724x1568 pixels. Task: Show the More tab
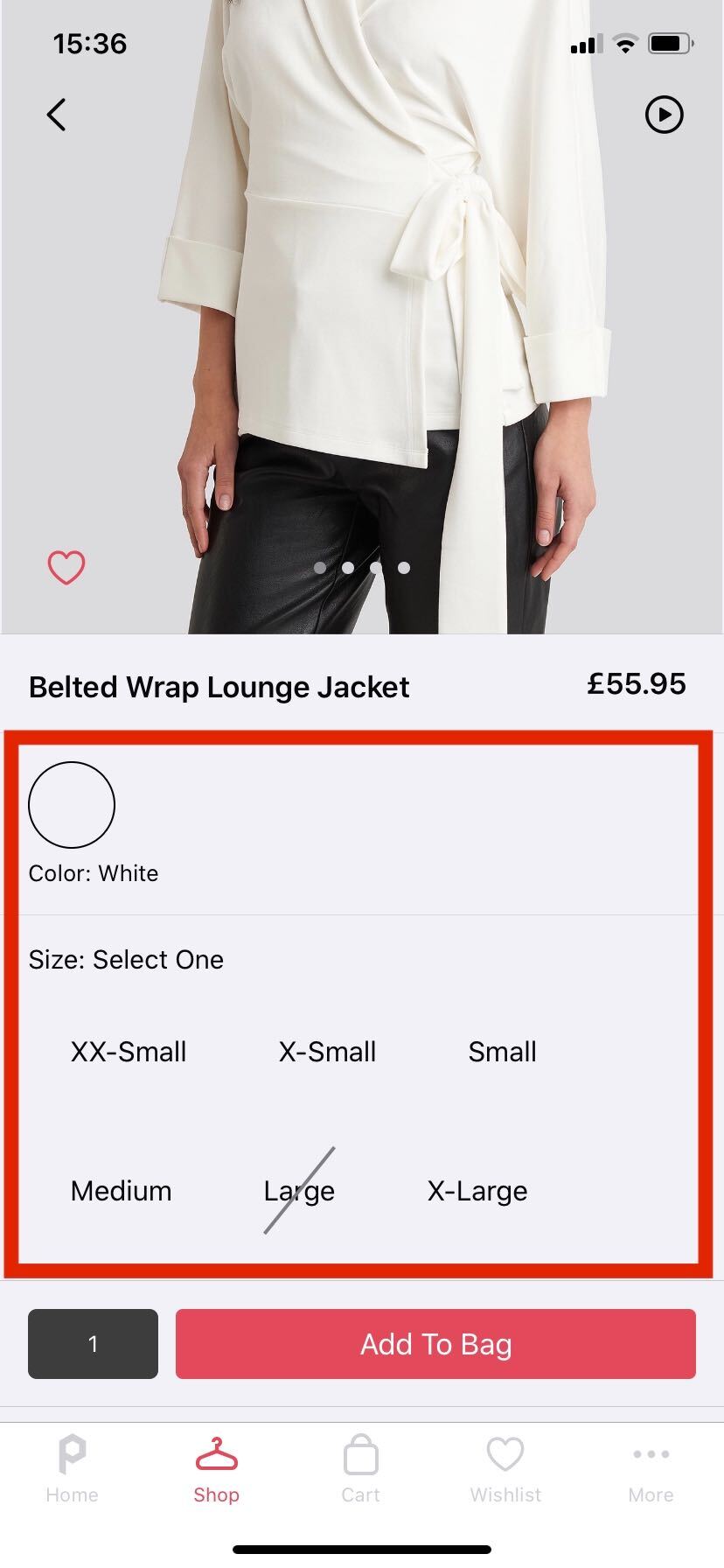pos(651,1470)
